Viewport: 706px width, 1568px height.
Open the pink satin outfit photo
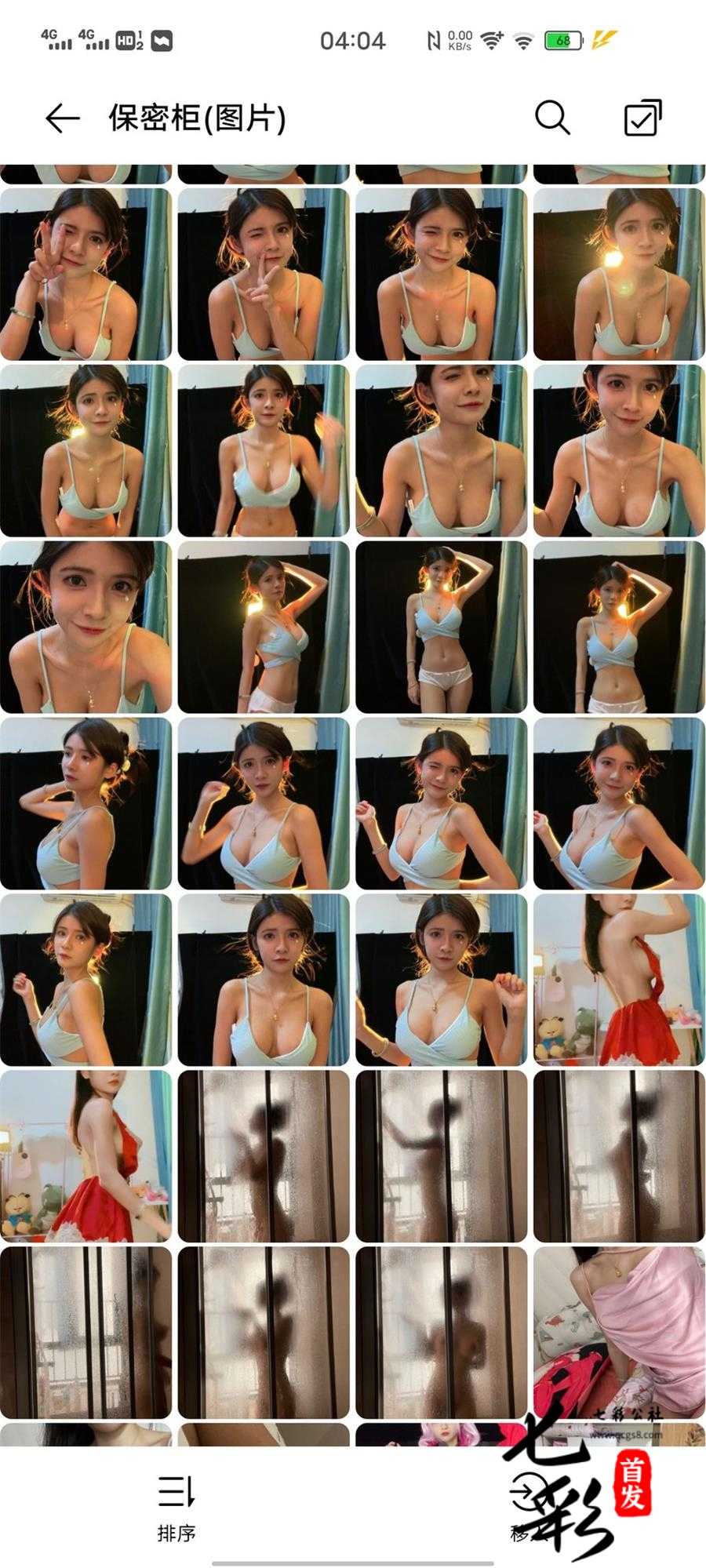[x=619, y=1332]
